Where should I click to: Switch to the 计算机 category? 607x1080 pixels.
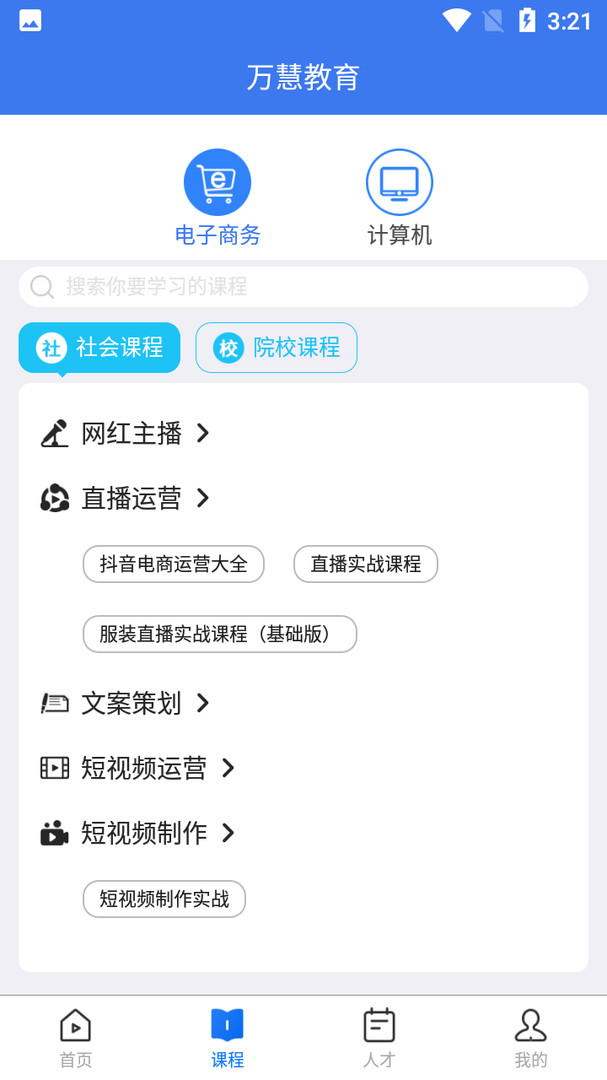tap(399, 198)
